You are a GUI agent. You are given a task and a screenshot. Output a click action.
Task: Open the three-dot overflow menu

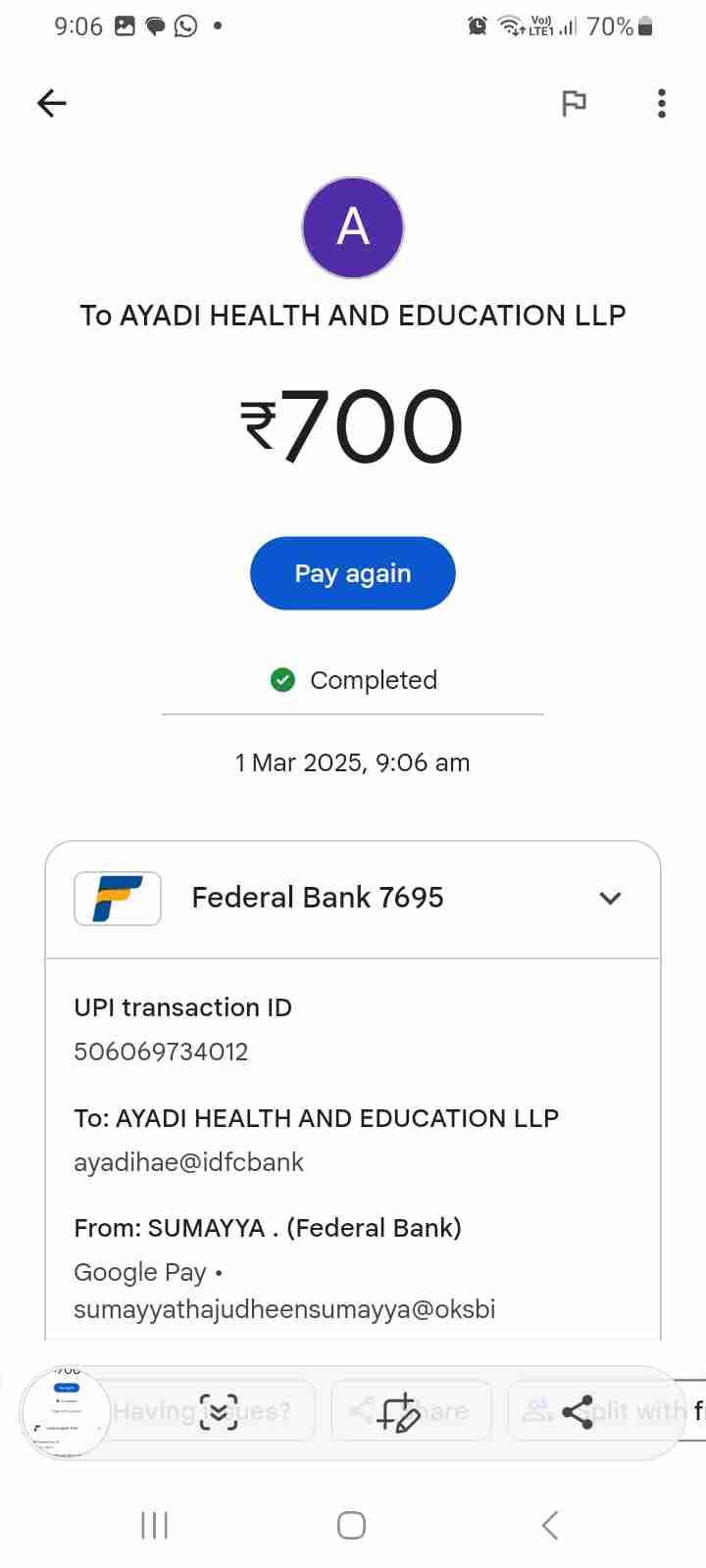pyautogui.click(x=662, y=103)
